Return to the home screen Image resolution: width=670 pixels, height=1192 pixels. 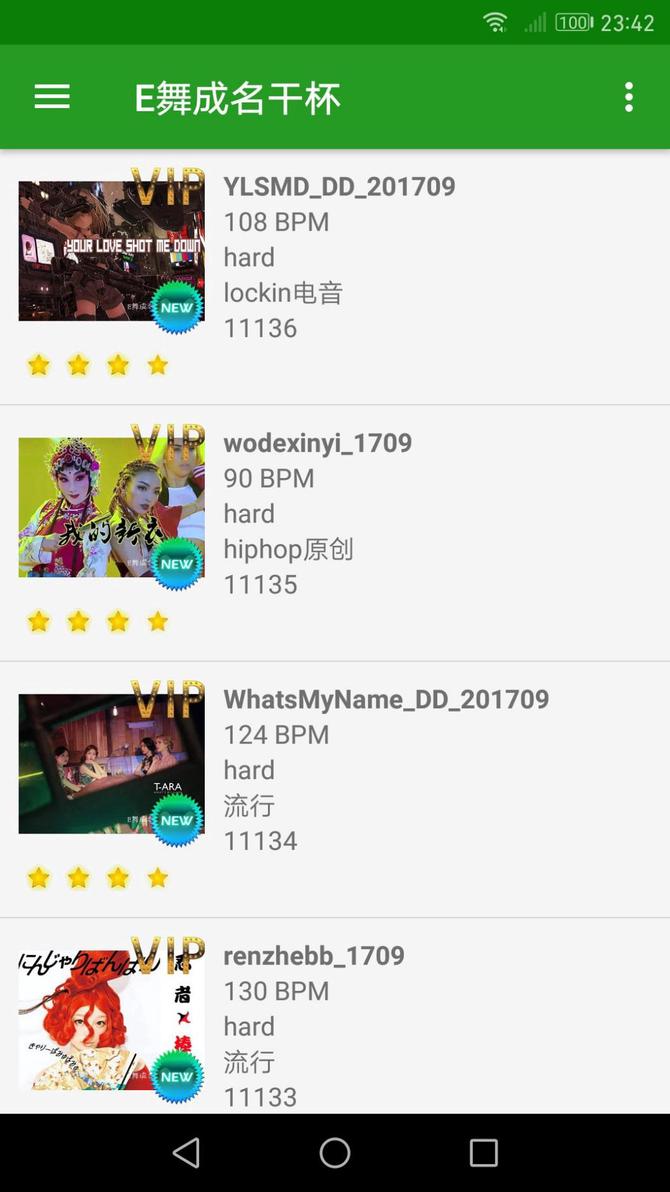click(x=335, y=1153)
